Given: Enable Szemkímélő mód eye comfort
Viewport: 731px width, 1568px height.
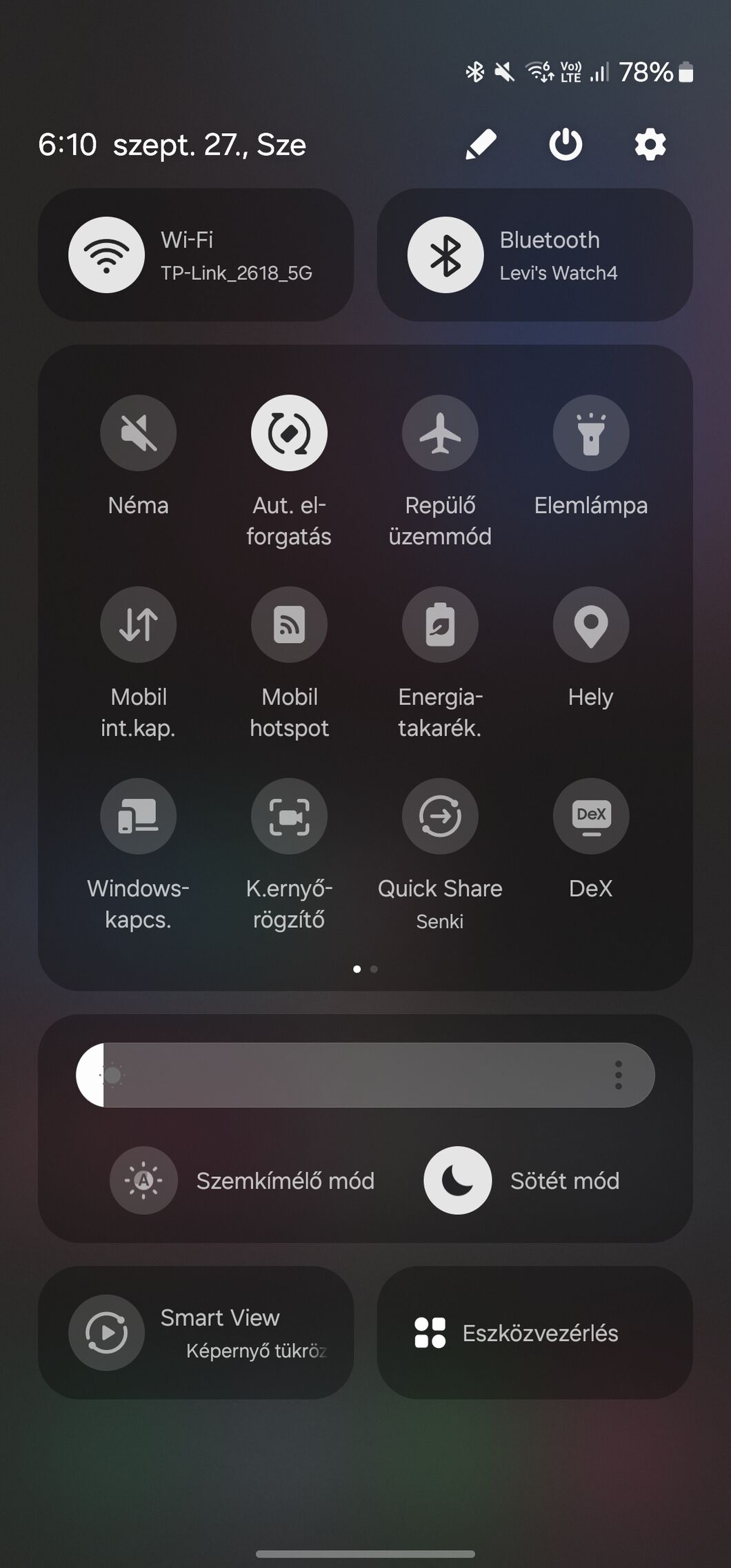Looking at the screenshot, I should (143, 1180).
